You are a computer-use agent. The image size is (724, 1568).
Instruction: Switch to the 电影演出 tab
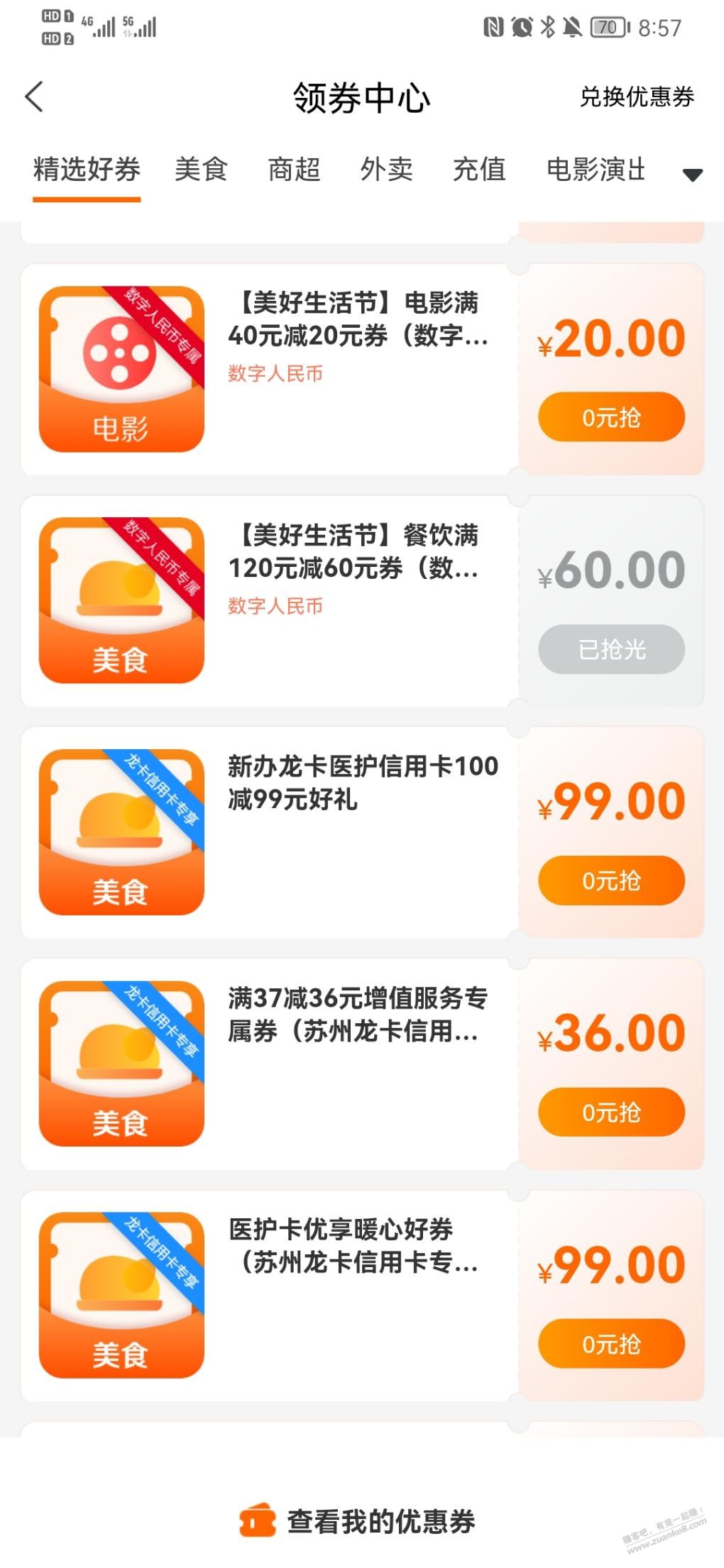596,170
